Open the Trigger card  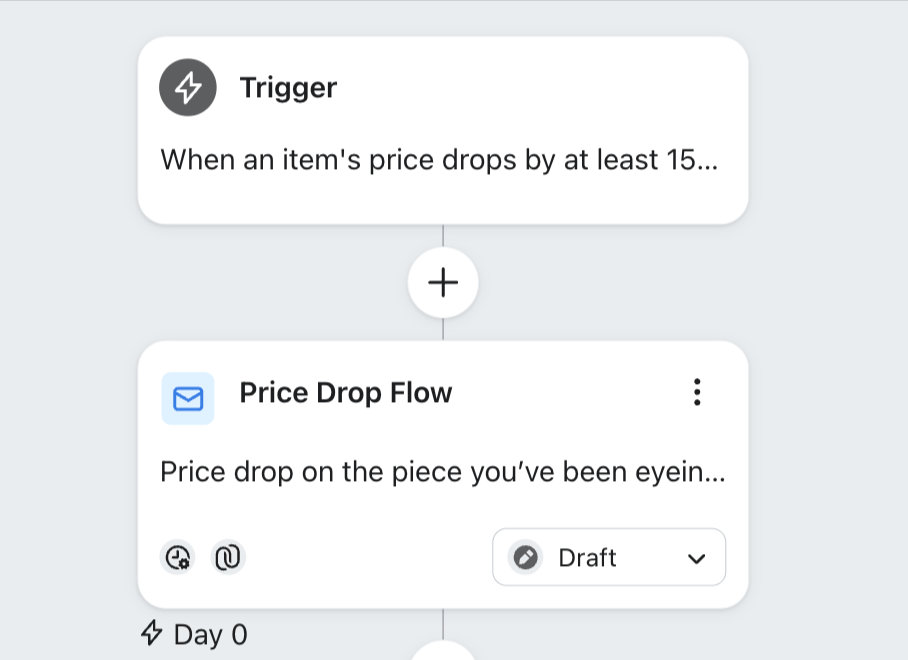pos(442,130)
